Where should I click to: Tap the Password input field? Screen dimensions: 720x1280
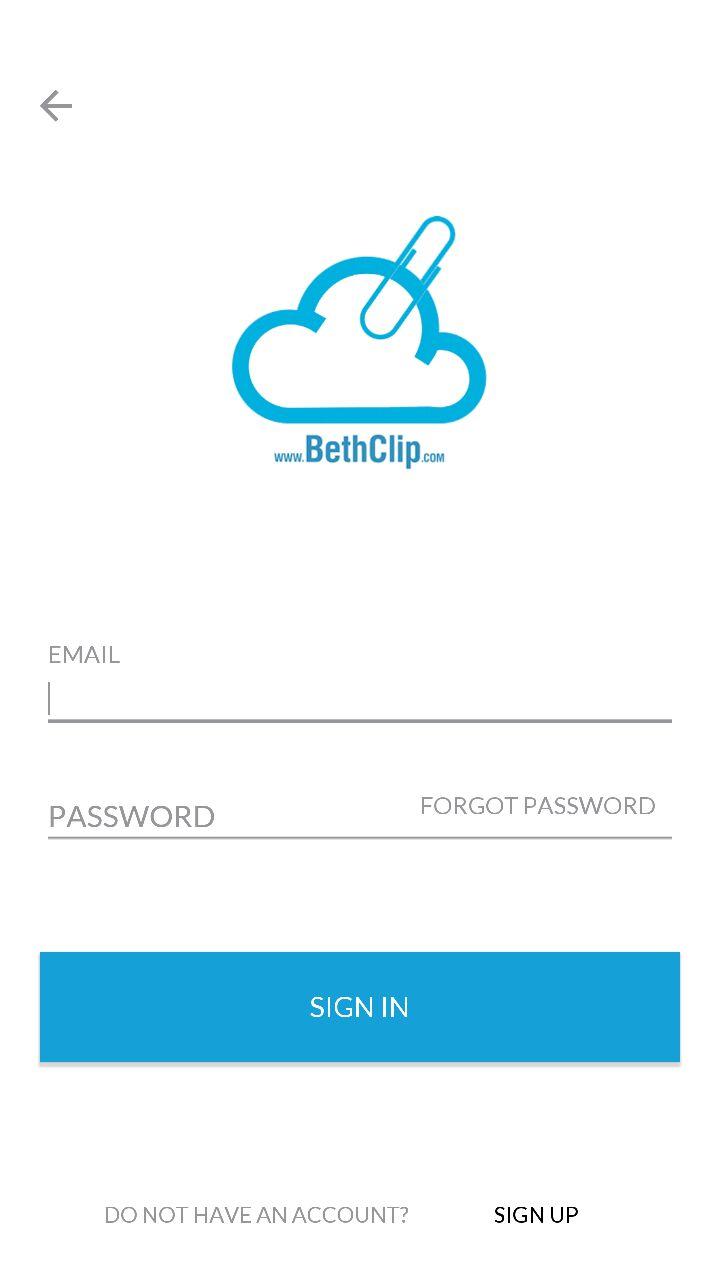click(220, 816)
